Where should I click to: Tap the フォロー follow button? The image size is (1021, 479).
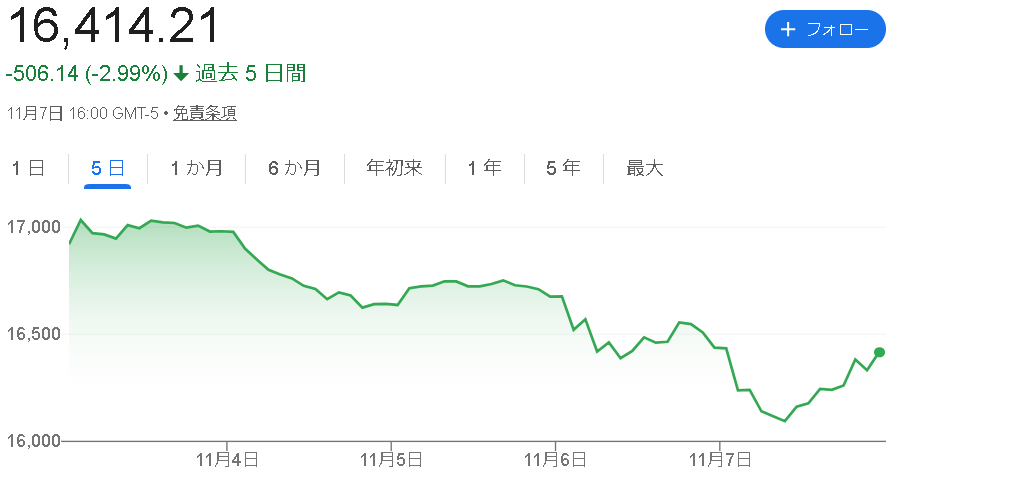tap(825, 29)
